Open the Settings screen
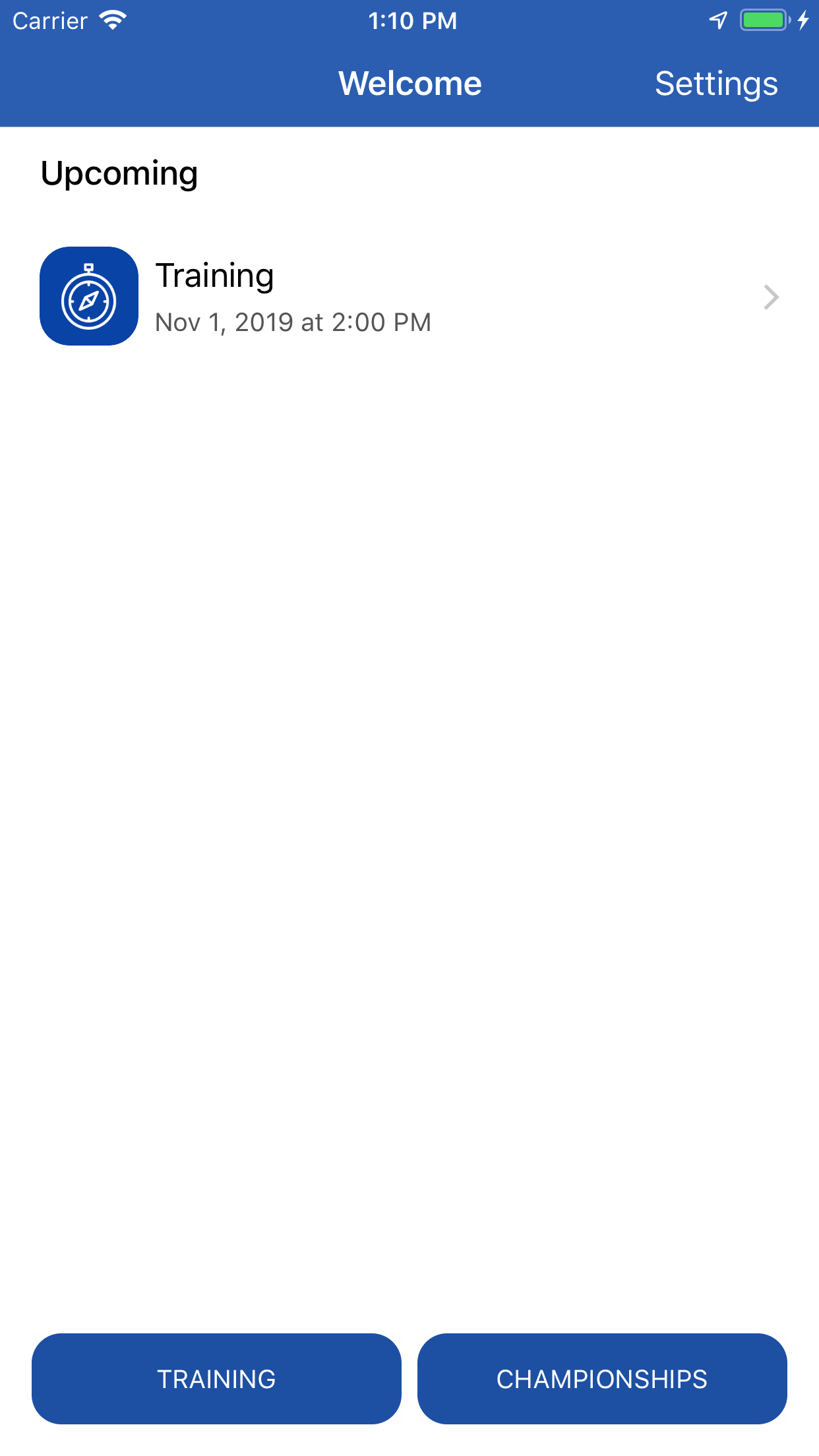This screenshot has width=819, height=1456. (x=715, y=83)
